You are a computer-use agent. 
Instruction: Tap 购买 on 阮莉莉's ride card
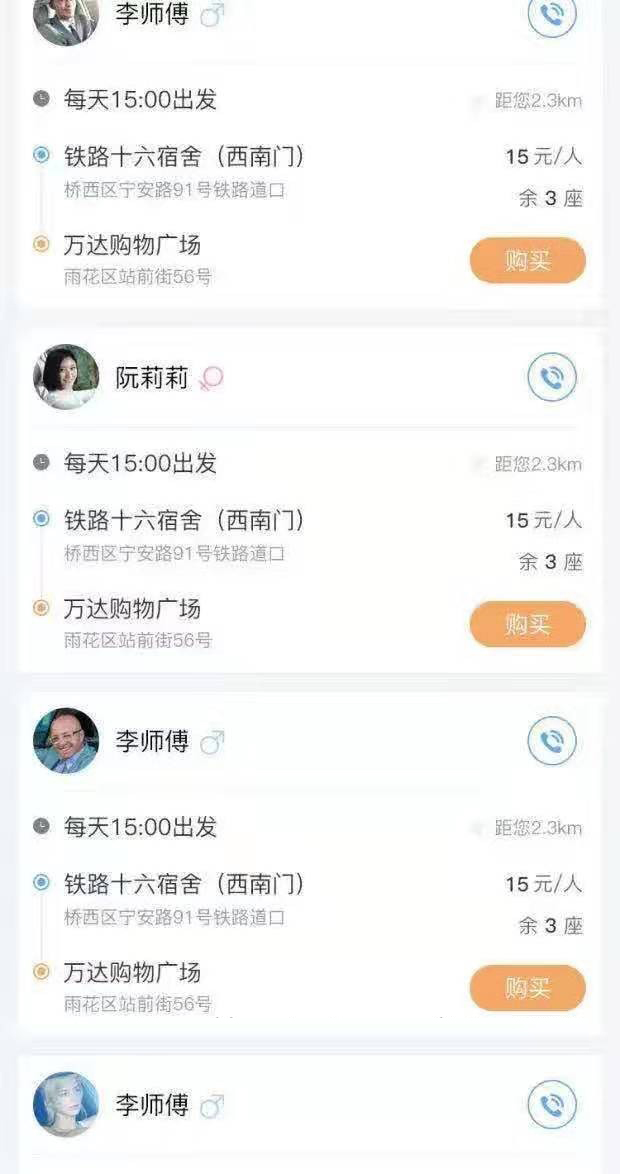click(x=527, y=624)
